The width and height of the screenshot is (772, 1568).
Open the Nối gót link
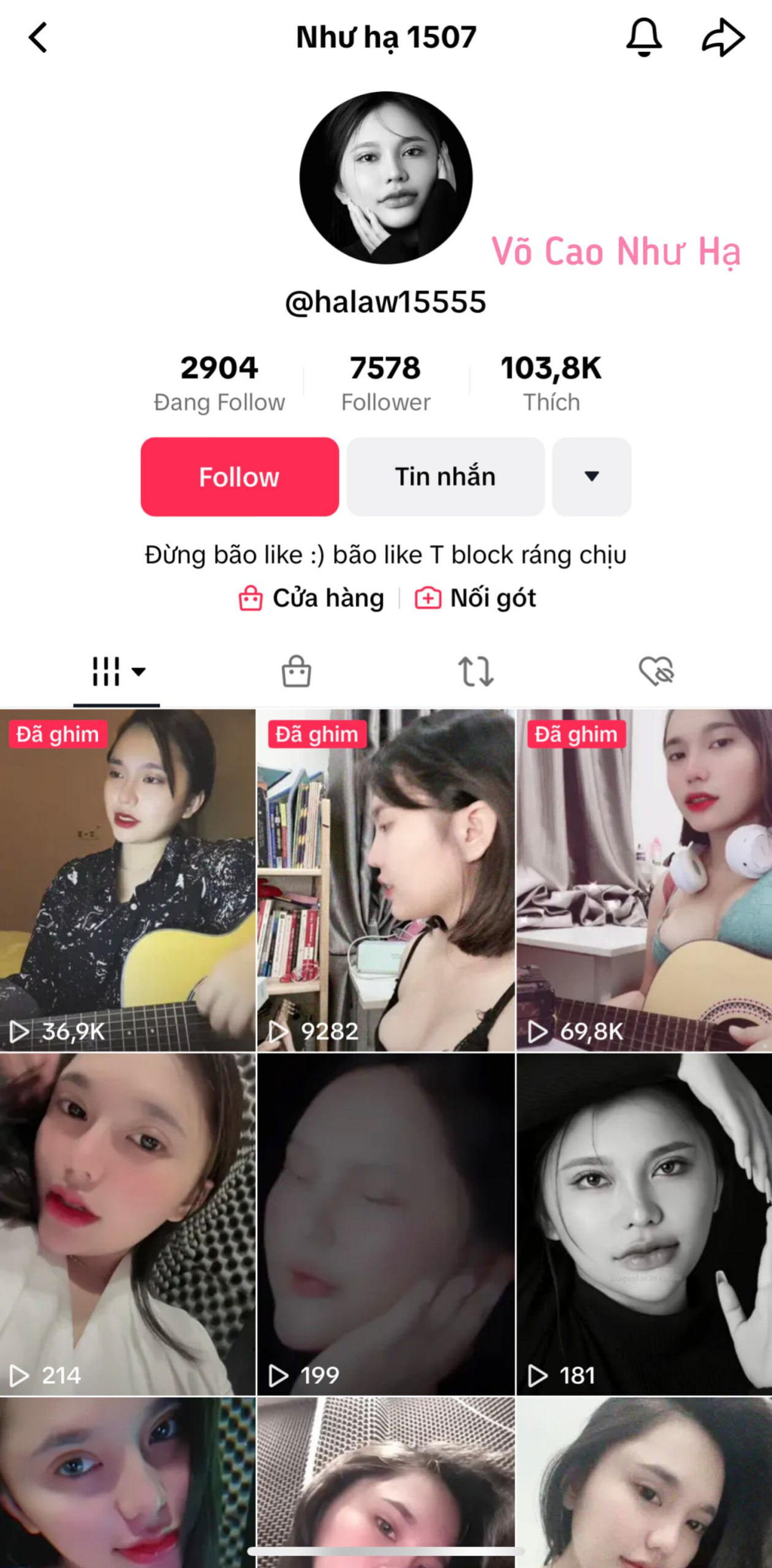point(475,598)
